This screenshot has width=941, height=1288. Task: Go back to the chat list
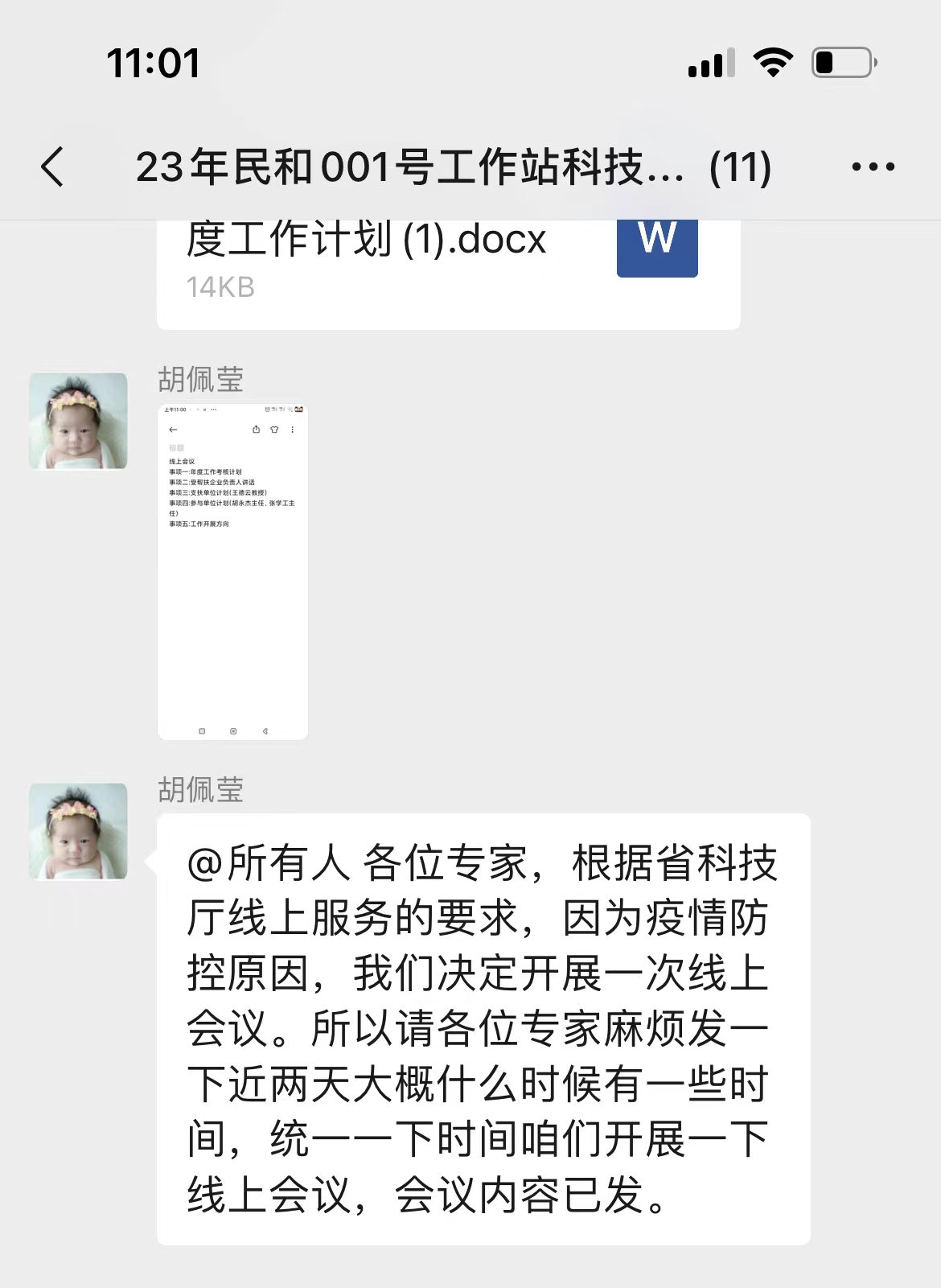pyautogui.click(x=53, y=167)
